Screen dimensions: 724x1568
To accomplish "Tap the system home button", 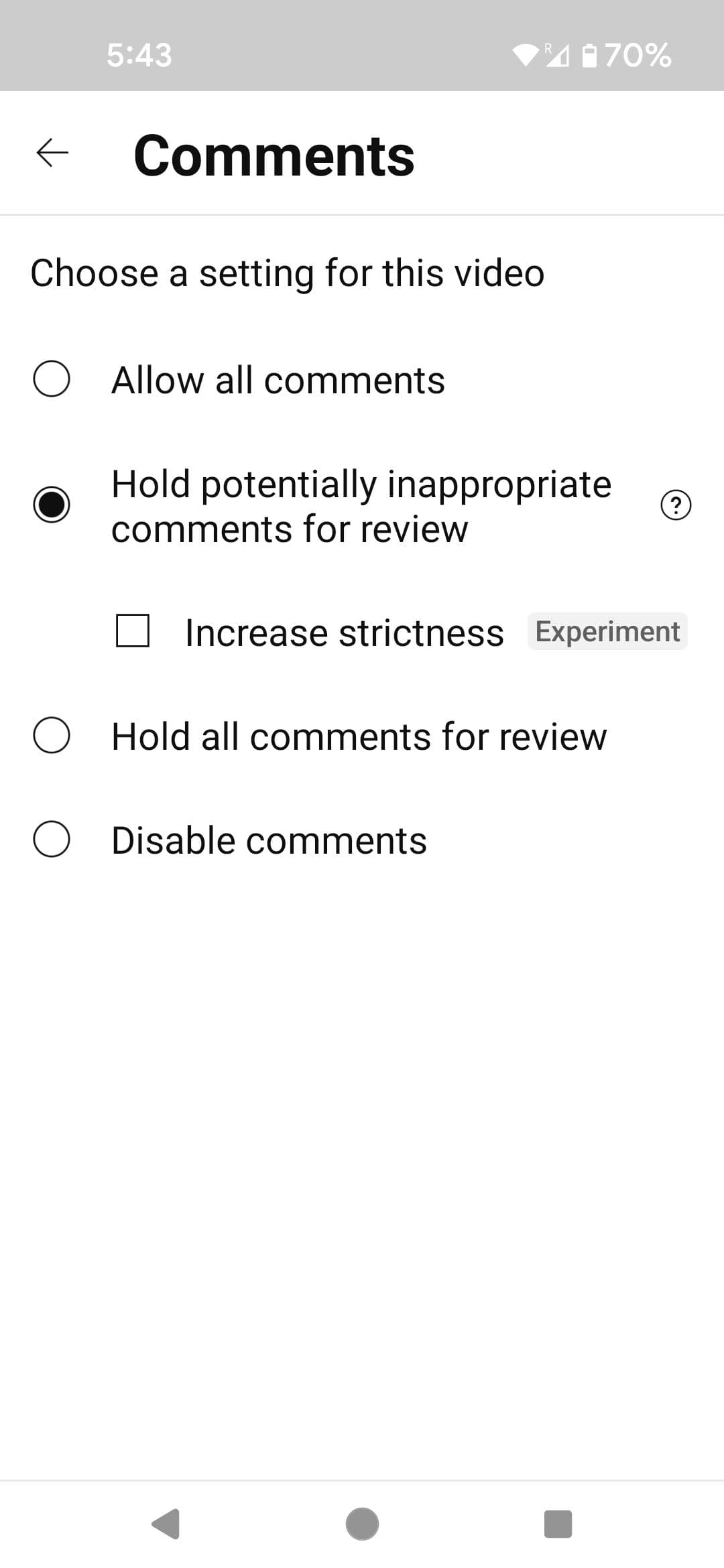I will tap(362, 1524).
